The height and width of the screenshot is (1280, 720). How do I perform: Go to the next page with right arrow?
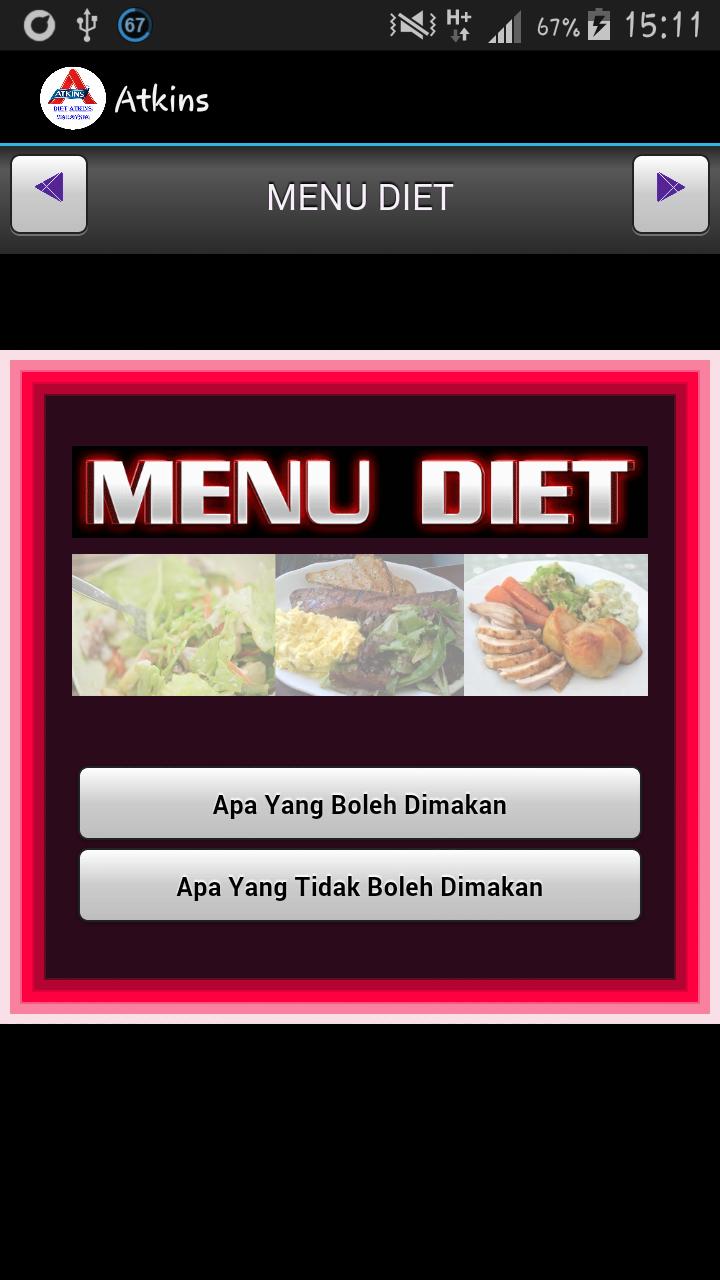point(670,193)
